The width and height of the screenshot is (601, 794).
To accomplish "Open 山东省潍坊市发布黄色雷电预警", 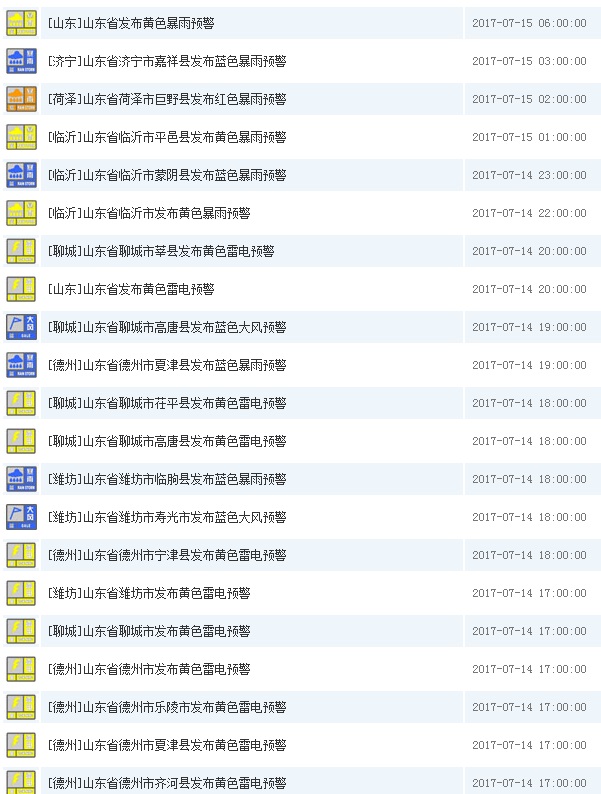I will (x=148, y=593).
